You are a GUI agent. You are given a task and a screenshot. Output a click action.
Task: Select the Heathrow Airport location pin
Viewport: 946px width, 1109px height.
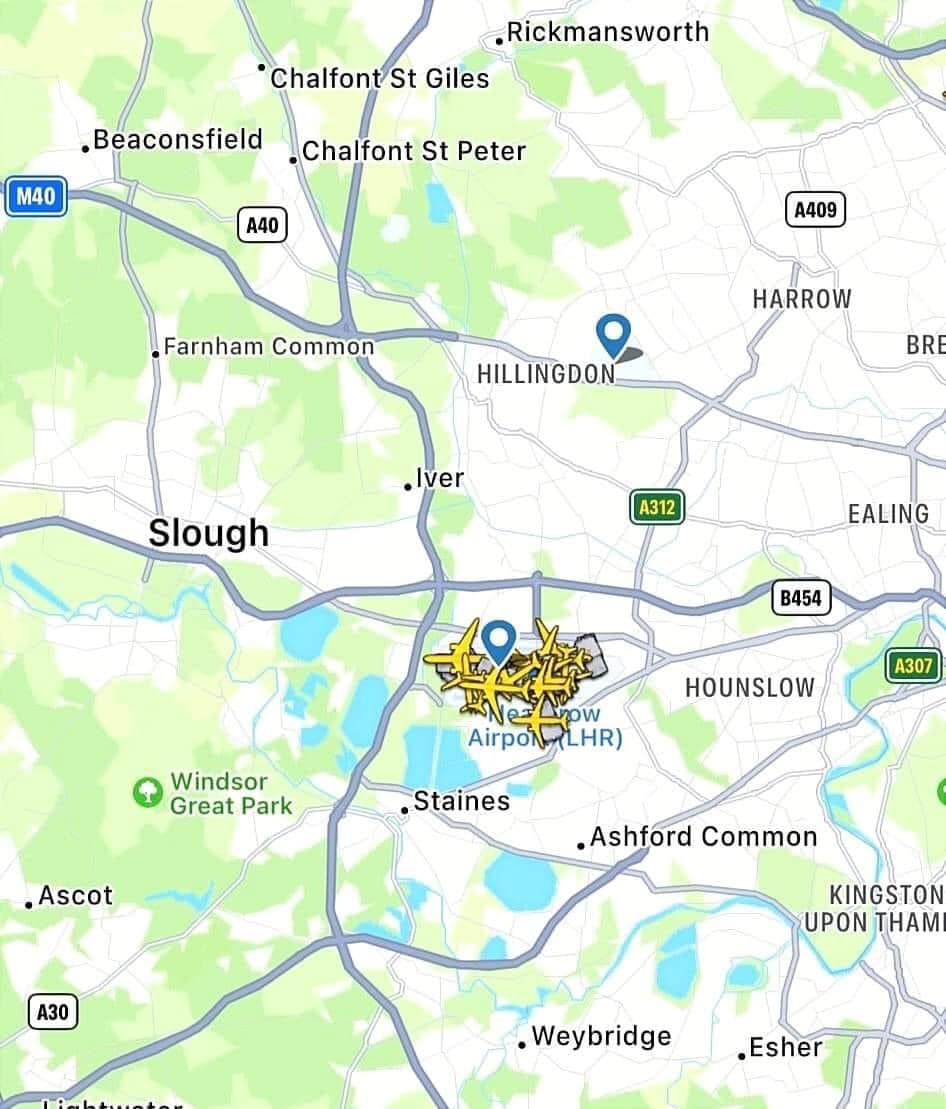click(x=498, y=640)
